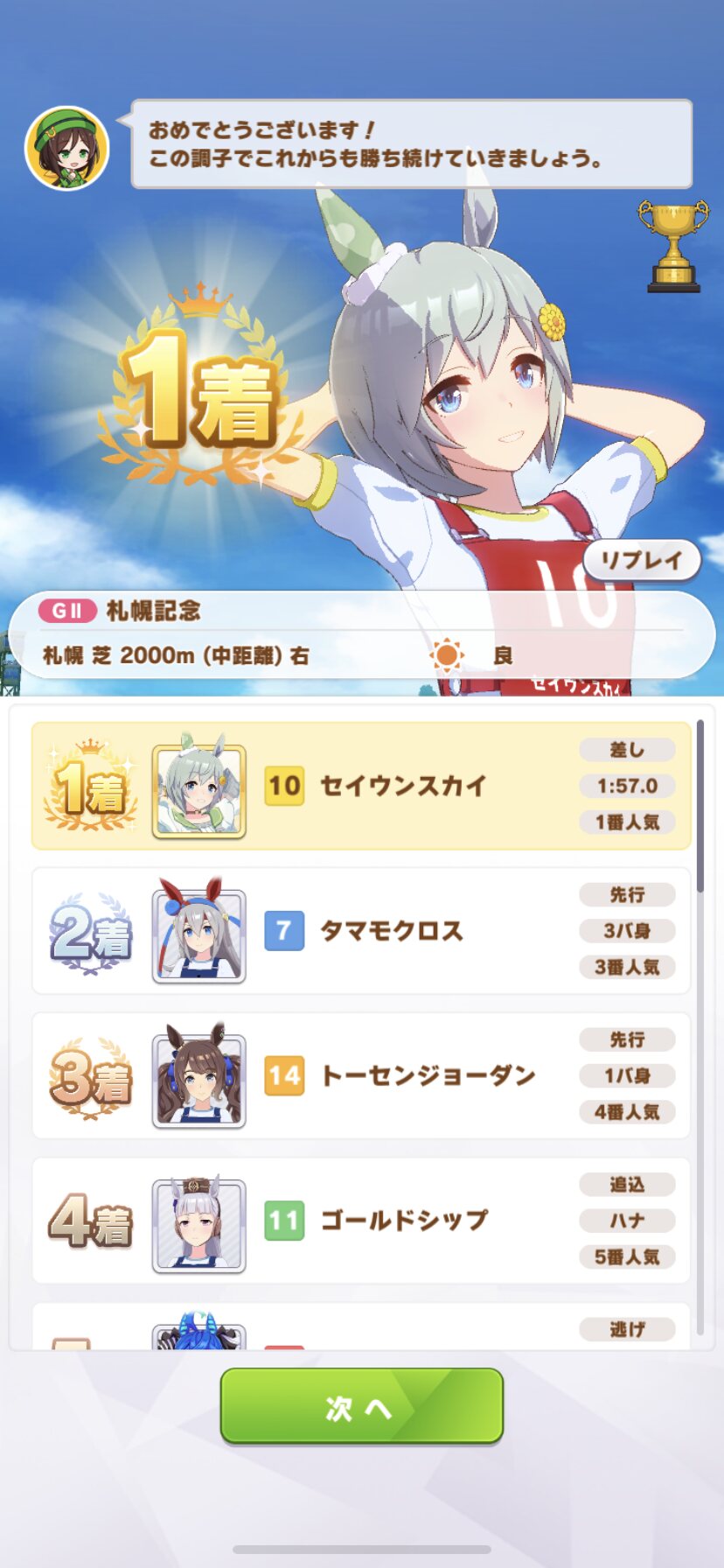This screenshot has height=1568, width=724.
Task: Select the タマモクロス second-place row
Action: [361, 931]
